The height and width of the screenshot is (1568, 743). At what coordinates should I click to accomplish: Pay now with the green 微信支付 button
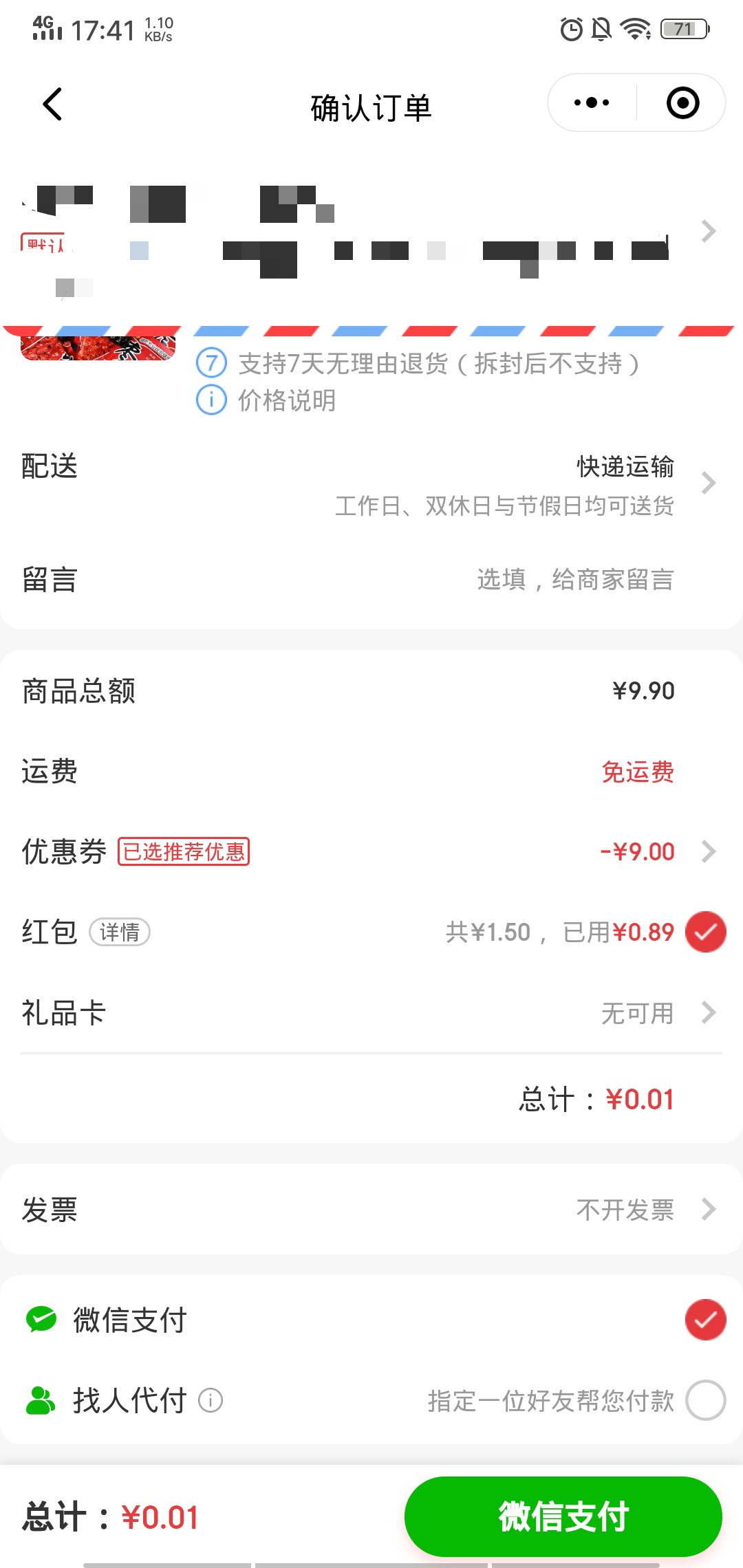click(x=563, y=1516)
